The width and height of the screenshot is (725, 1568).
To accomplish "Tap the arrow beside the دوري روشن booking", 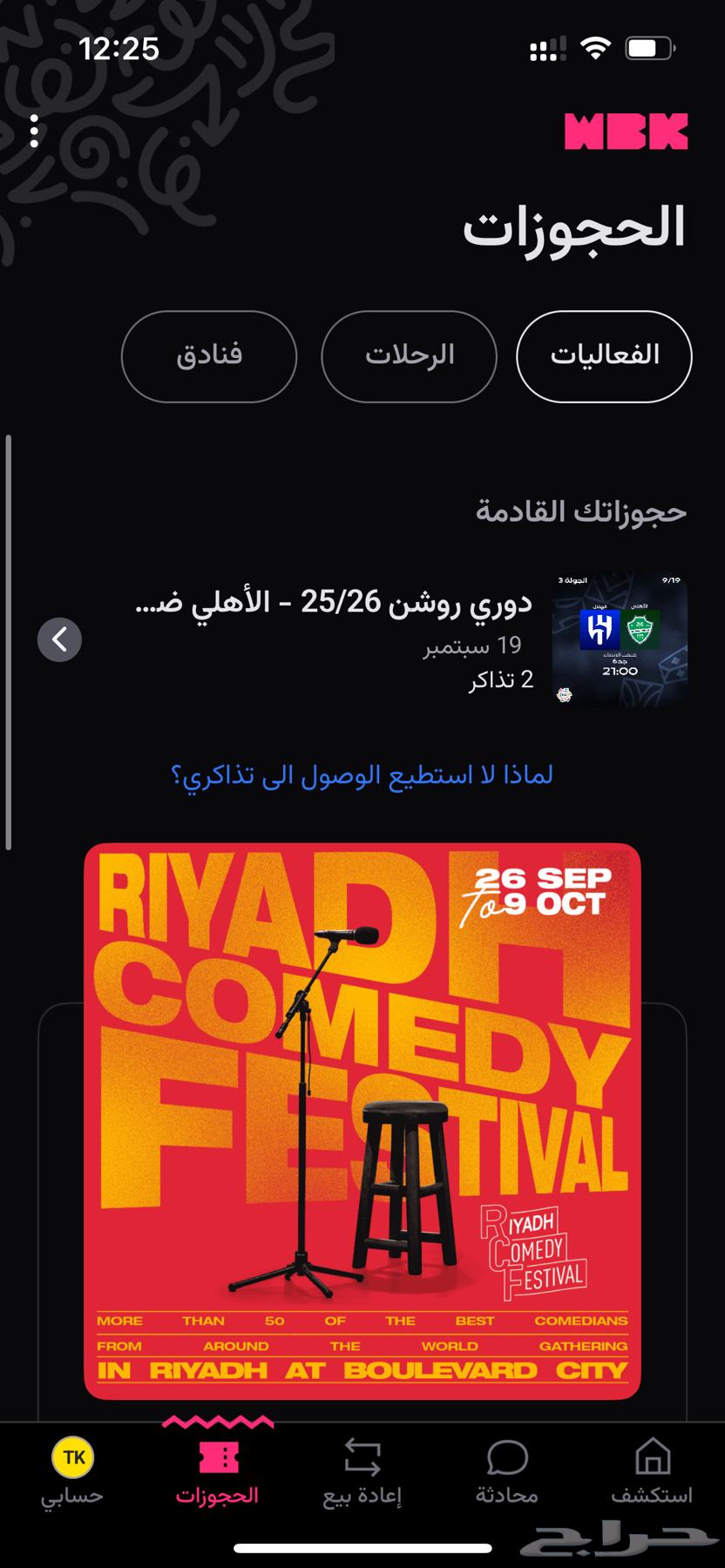I will click(x=59, y=640).
